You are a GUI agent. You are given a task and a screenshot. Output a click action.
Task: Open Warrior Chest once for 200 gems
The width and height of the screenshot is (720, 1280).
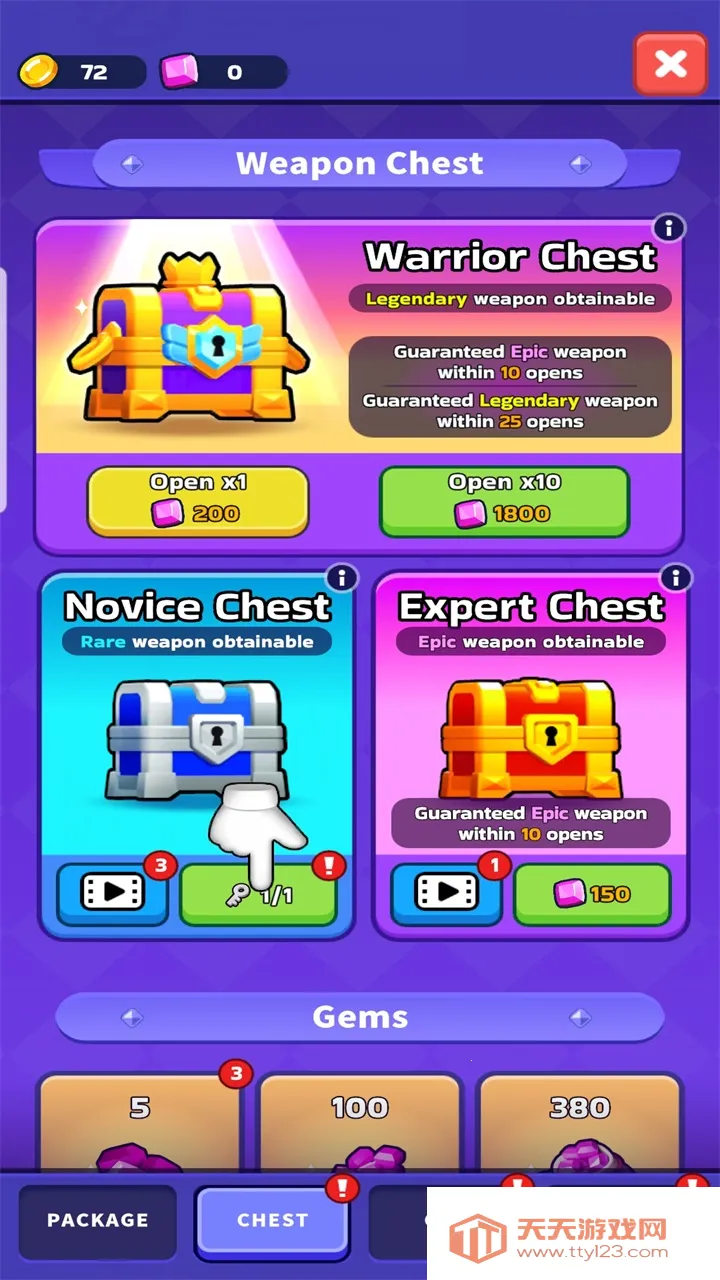[x=198, y=500]
